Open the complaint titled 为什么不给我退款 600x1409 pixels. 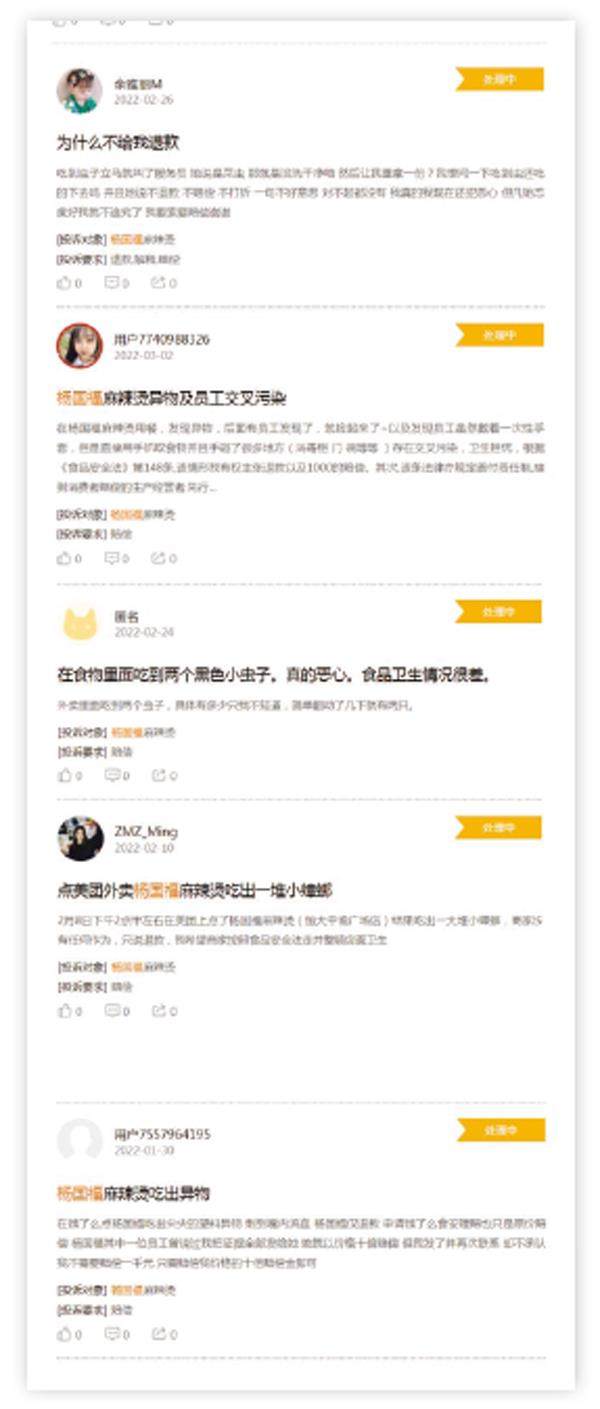click(x=118, y=143)
